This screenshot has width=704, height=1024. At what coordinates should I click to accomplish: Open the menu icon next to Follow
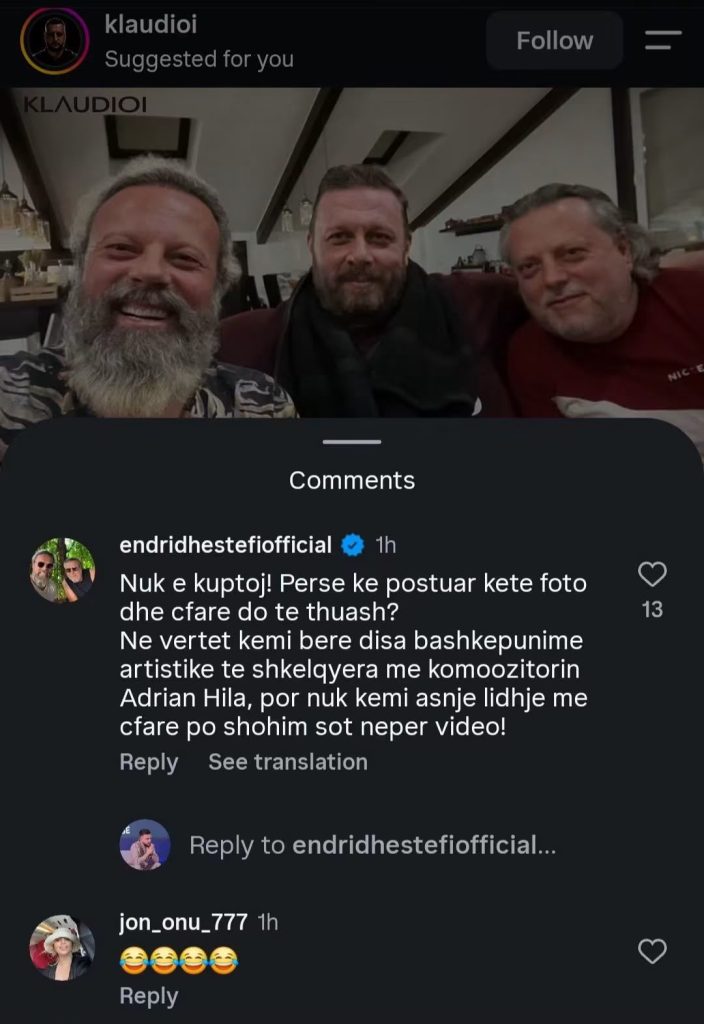click(x=664, y=40)
